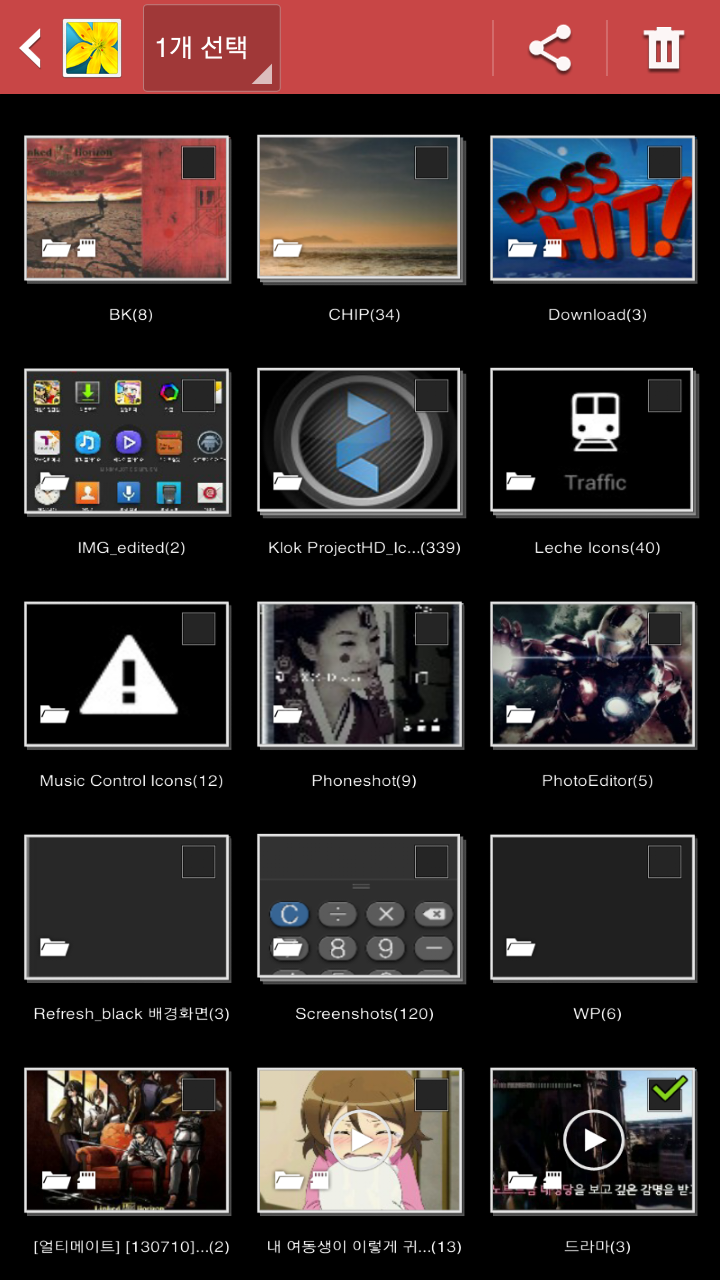Image resolution: width=720 pixels, height=1280 pixels.
Task: Select the BK(8) album checkbox
Action: 198,163
